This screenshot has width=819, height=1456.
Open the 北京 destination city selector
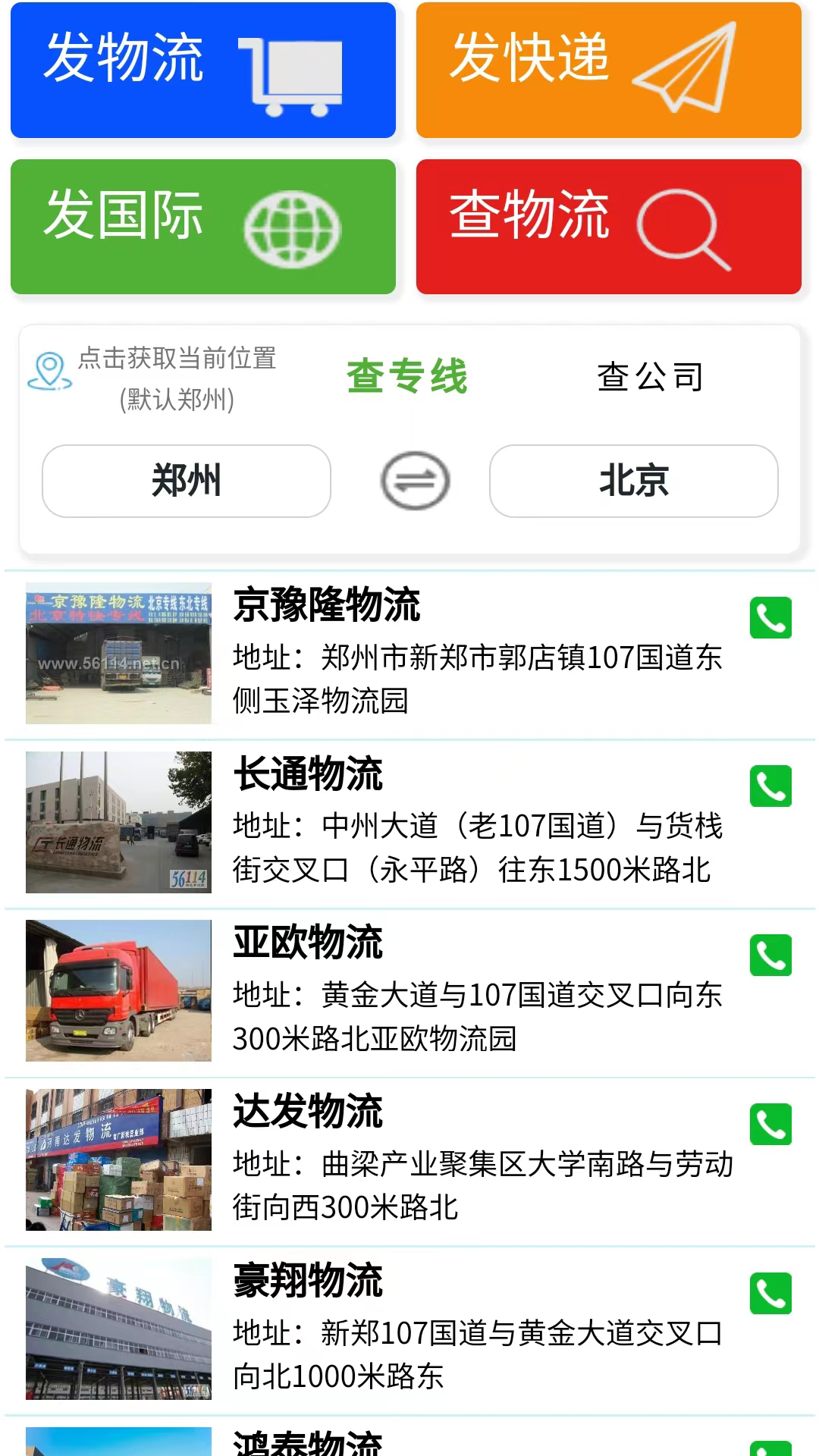click(x=634, y=481)
